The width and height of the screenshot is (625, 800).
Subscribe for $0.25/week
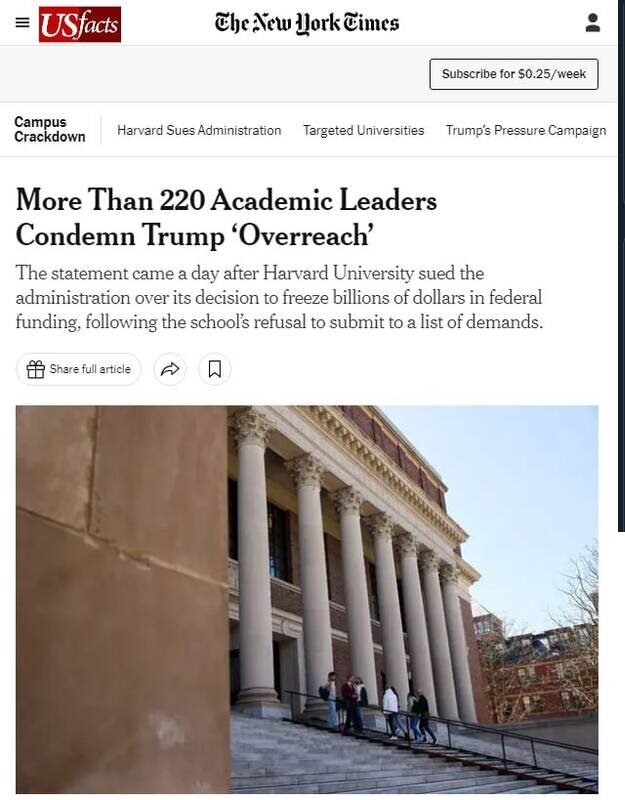[514, 74]
